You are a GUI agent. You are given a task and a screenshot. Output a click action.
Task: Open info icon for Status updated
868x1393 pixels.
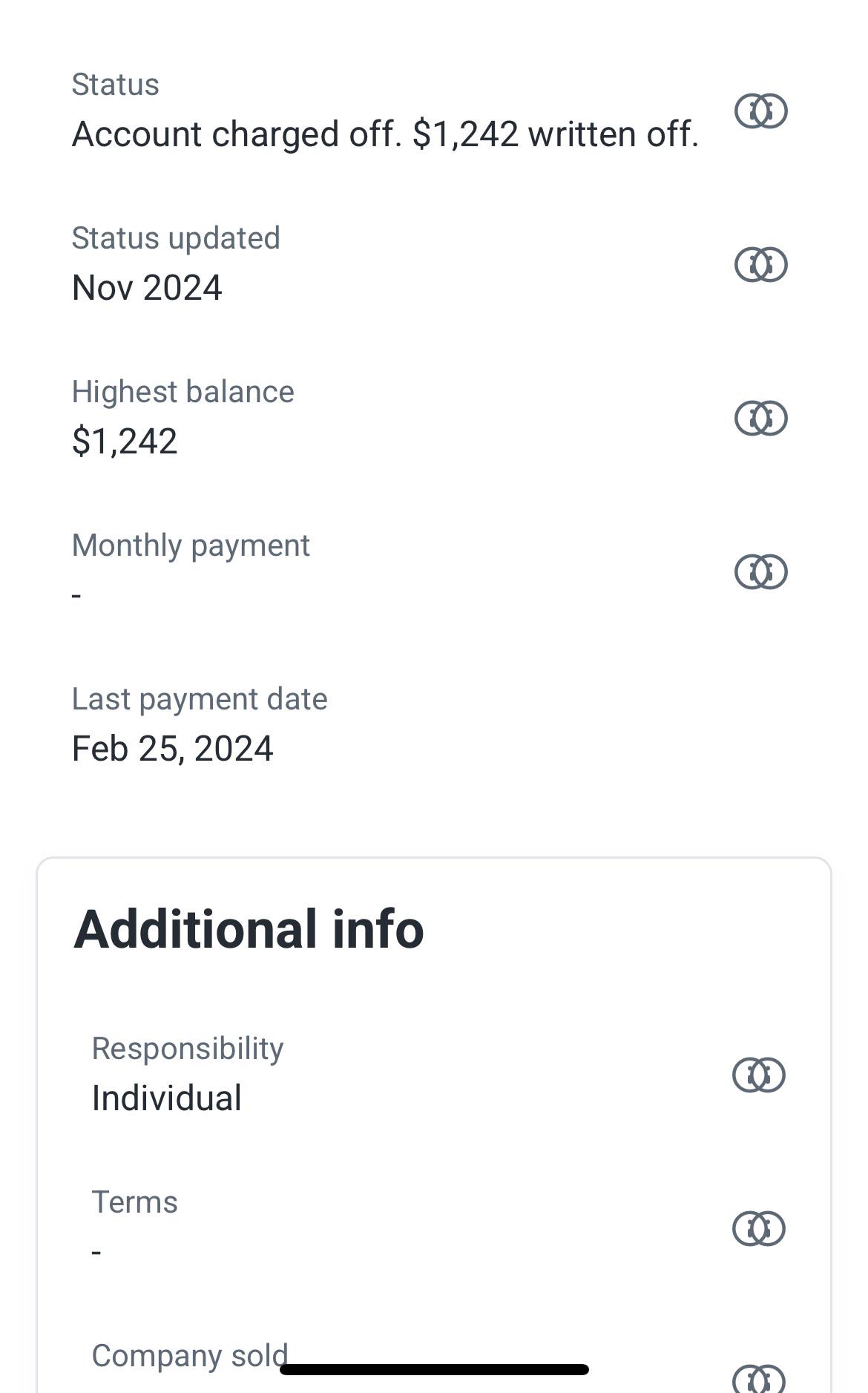(760, 265)
